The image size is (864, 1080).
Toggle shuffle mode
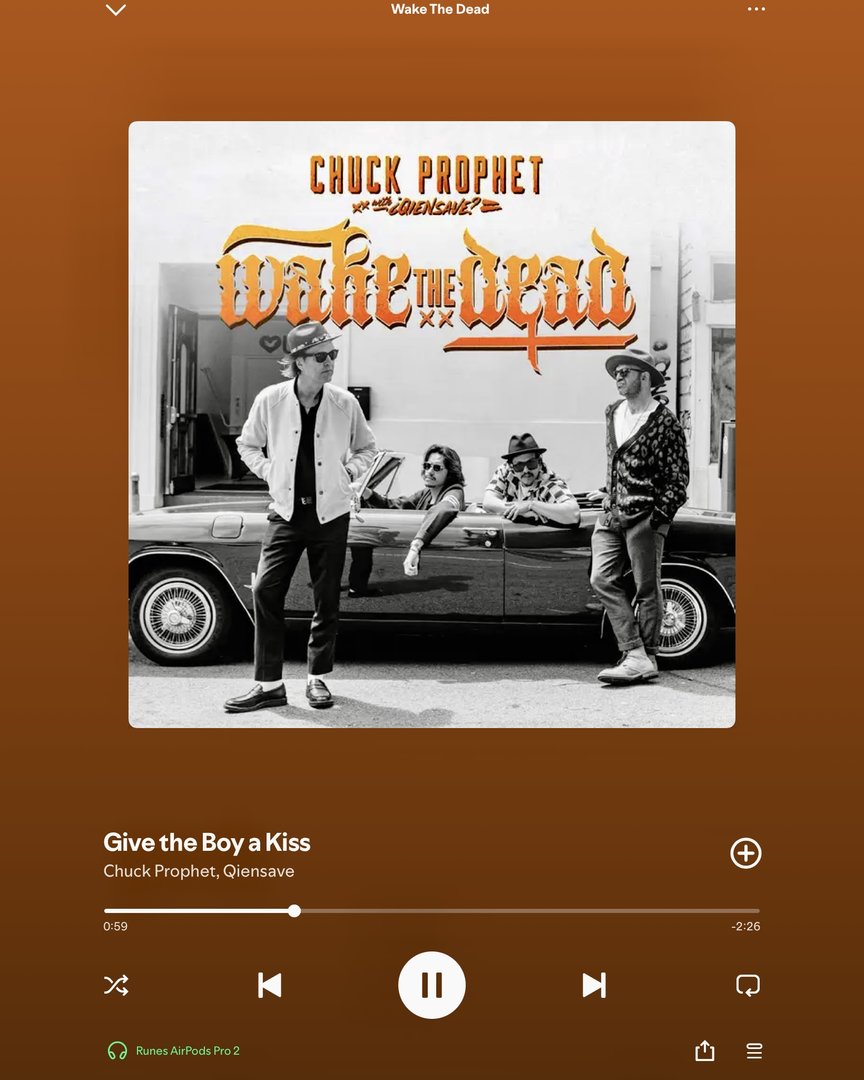point(116,985)
